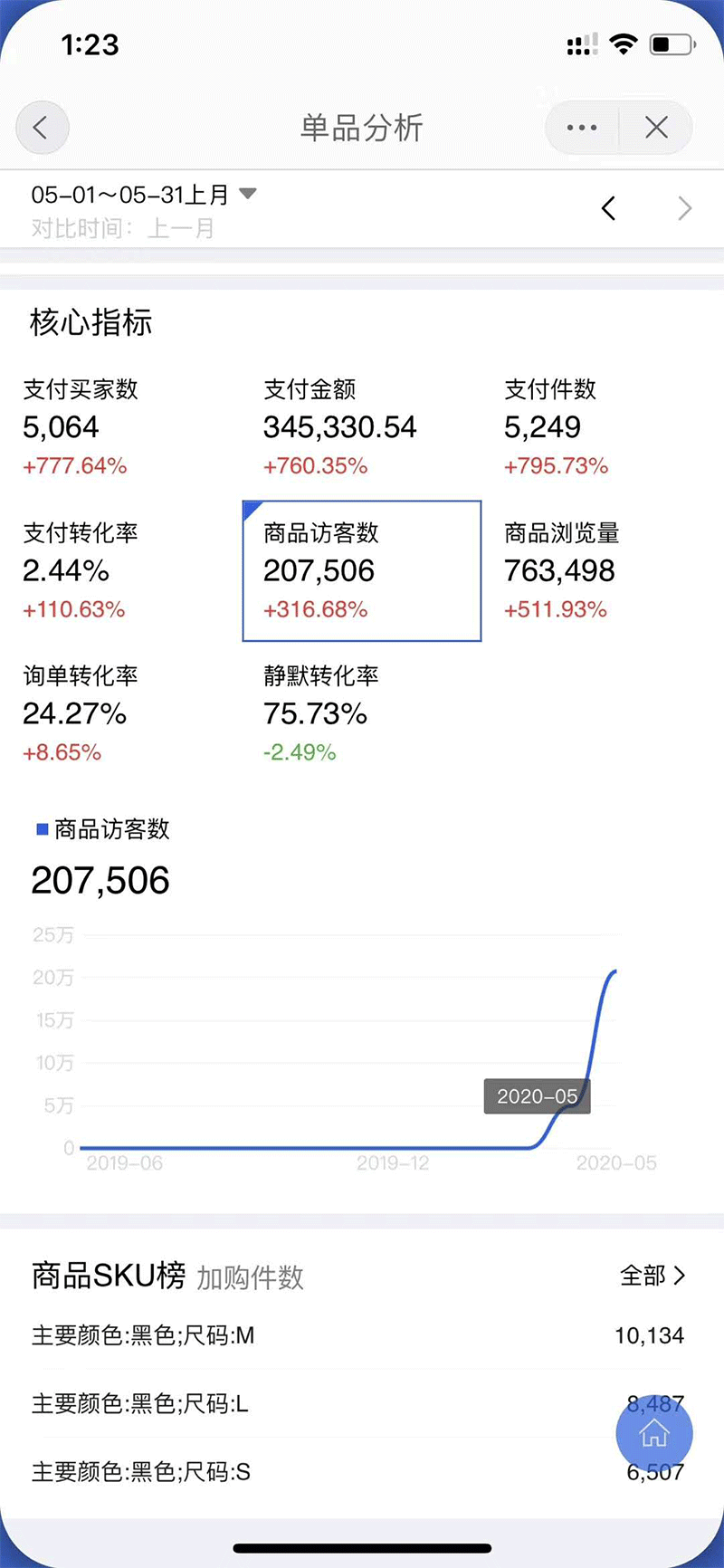Image resolution: width=724 pixels, height=1568 pixels.
Task: Go to the next month period
Action: 684,209
